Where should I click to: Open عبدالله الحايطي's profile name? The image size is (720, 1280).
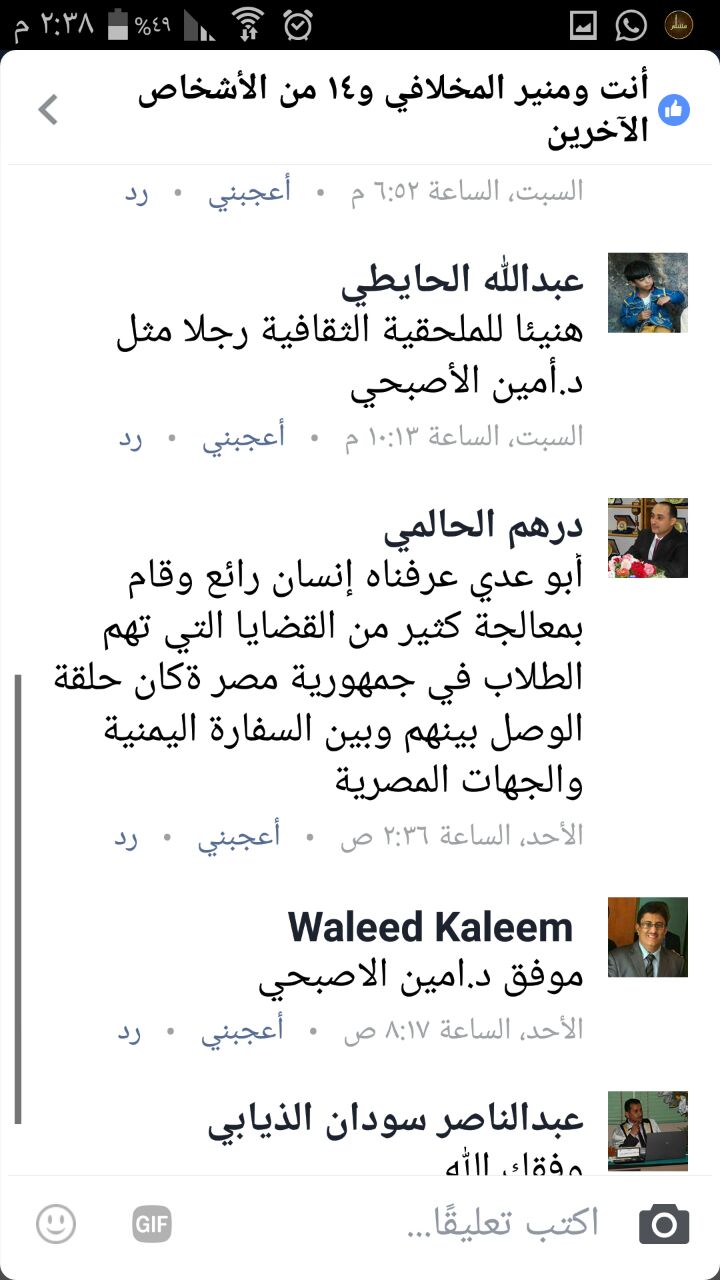[463, 280]
